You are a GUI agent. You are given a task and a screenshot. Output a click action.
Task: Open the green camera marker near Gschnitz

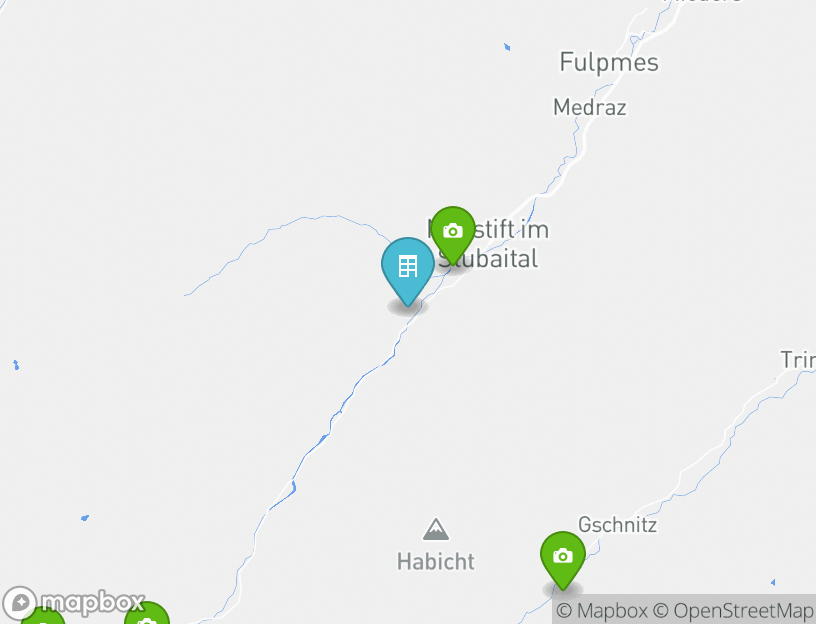point(563,557)
